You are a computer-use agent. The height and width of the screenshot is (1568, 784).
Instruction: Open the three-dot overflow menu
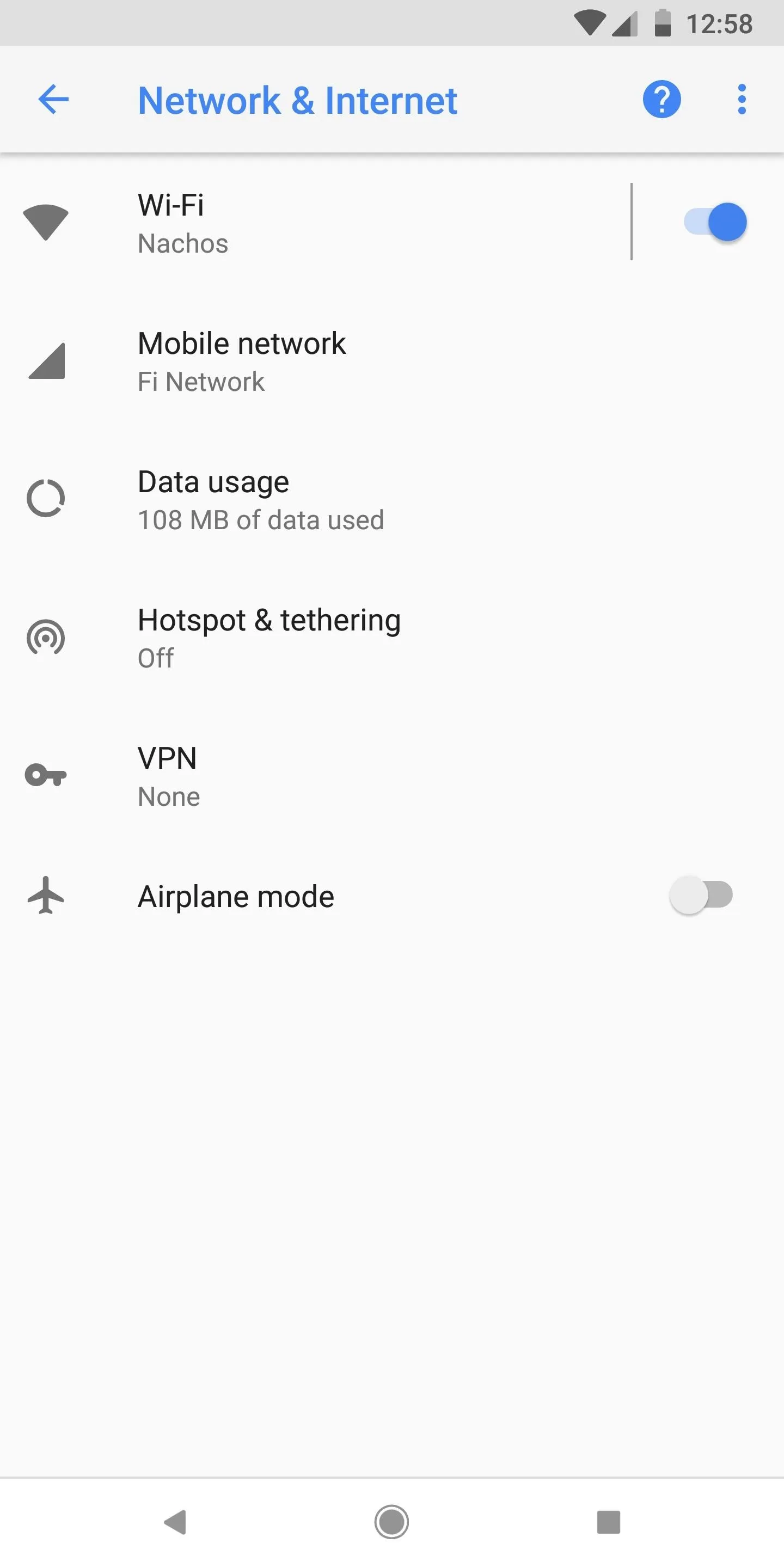[742, 99]
